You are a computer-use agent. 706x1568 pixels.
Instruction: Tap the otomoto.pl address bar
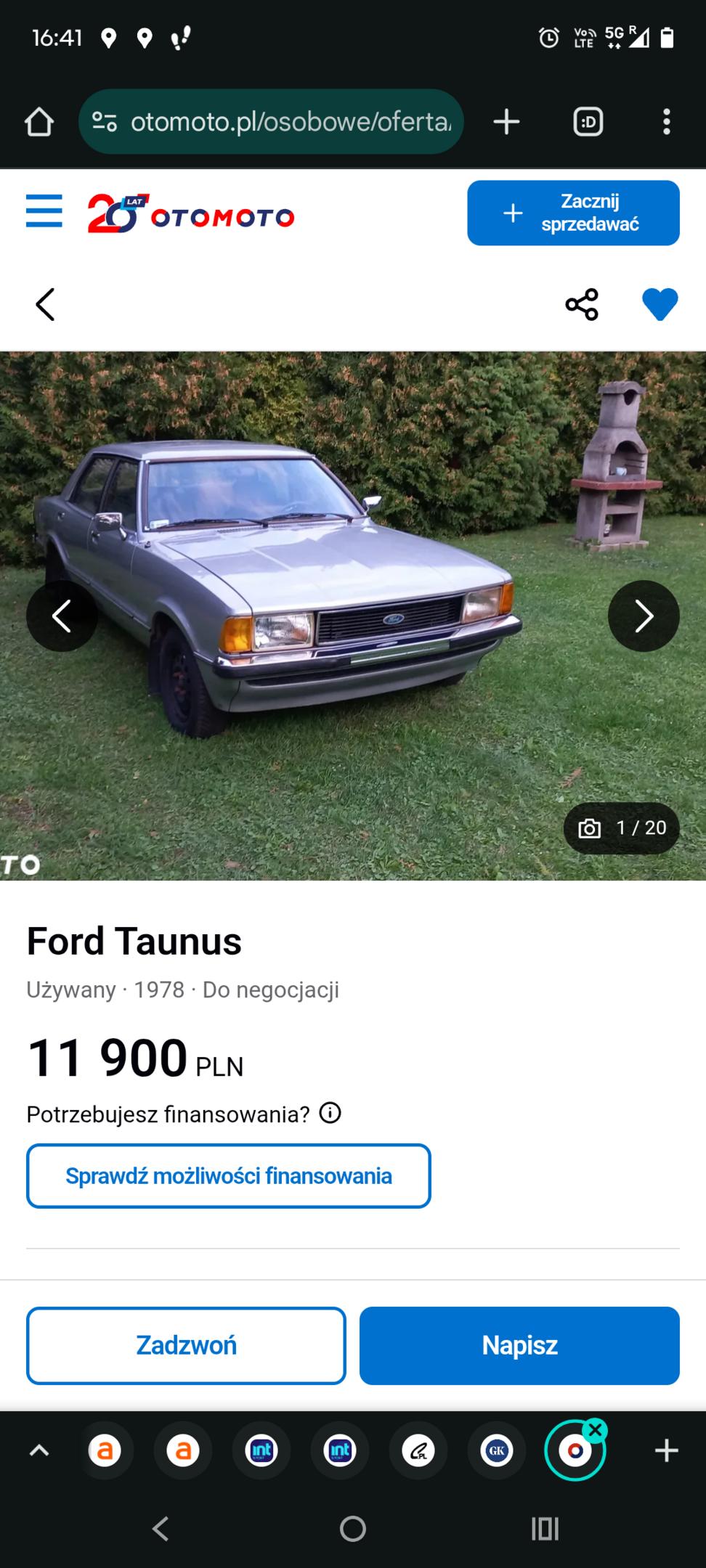(271, 121)
